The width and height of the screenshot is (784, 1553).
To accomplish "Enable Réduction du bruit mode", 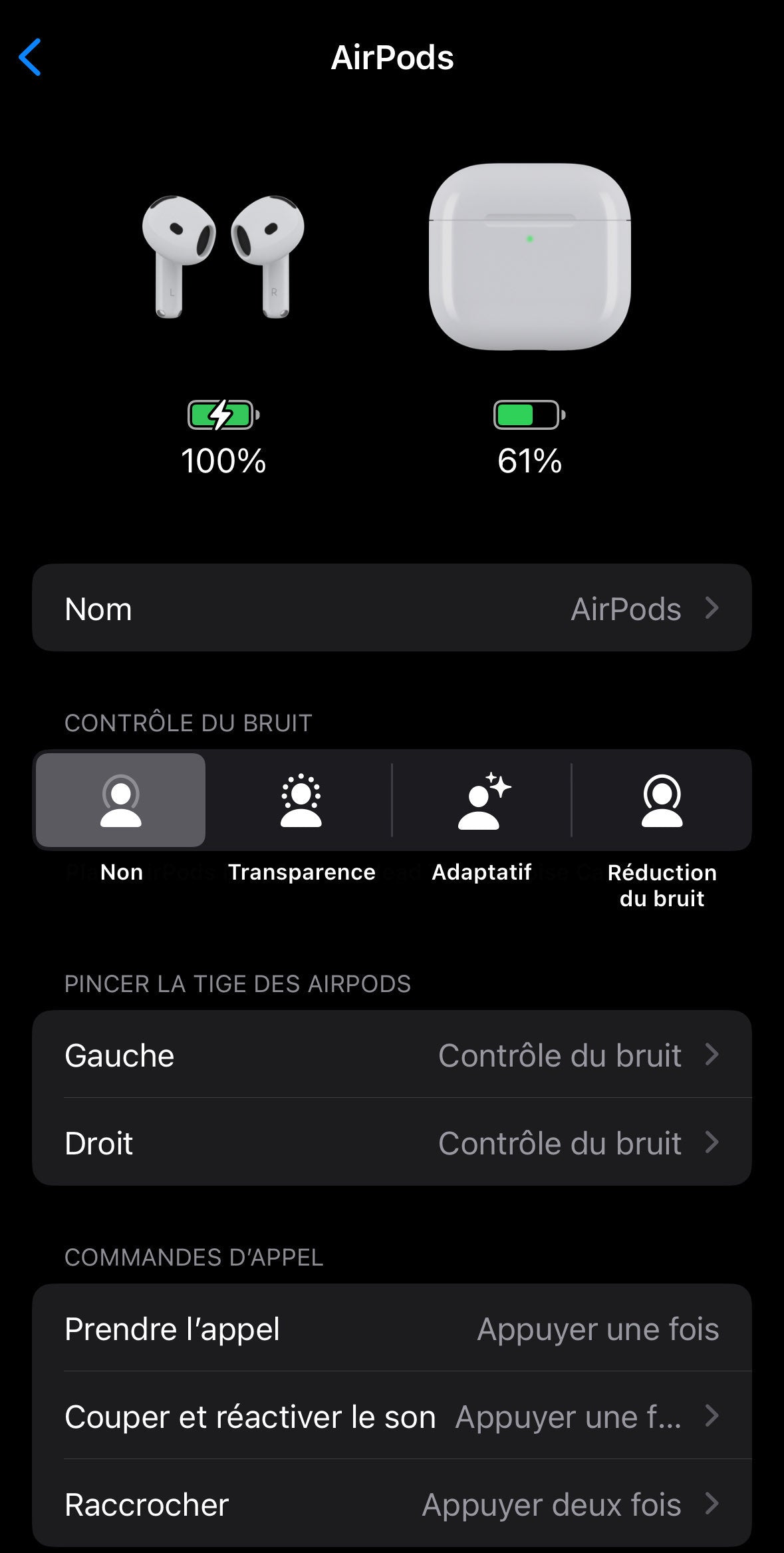I will [662, 800].
